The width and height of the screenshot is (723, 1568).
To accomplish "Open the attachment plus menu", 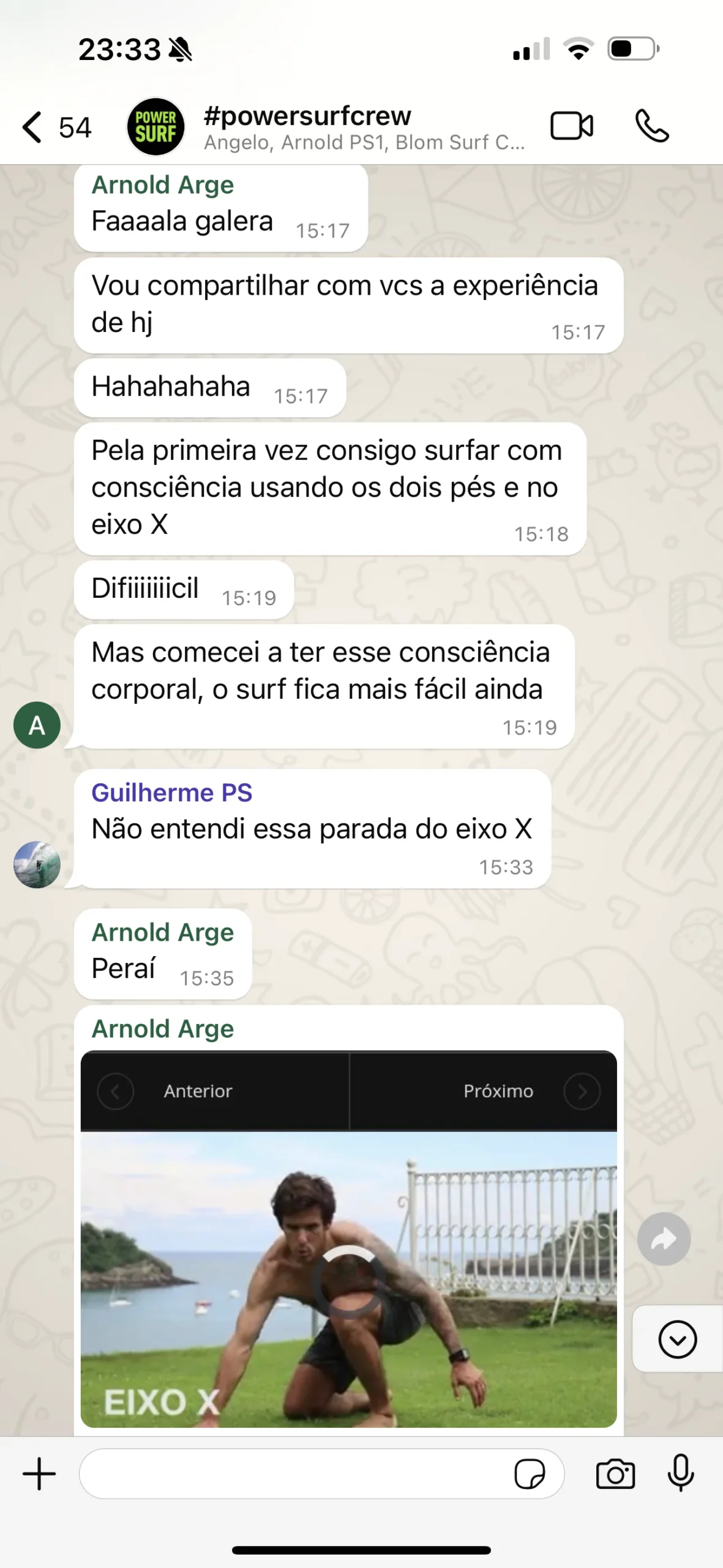I will (39, 1474).
